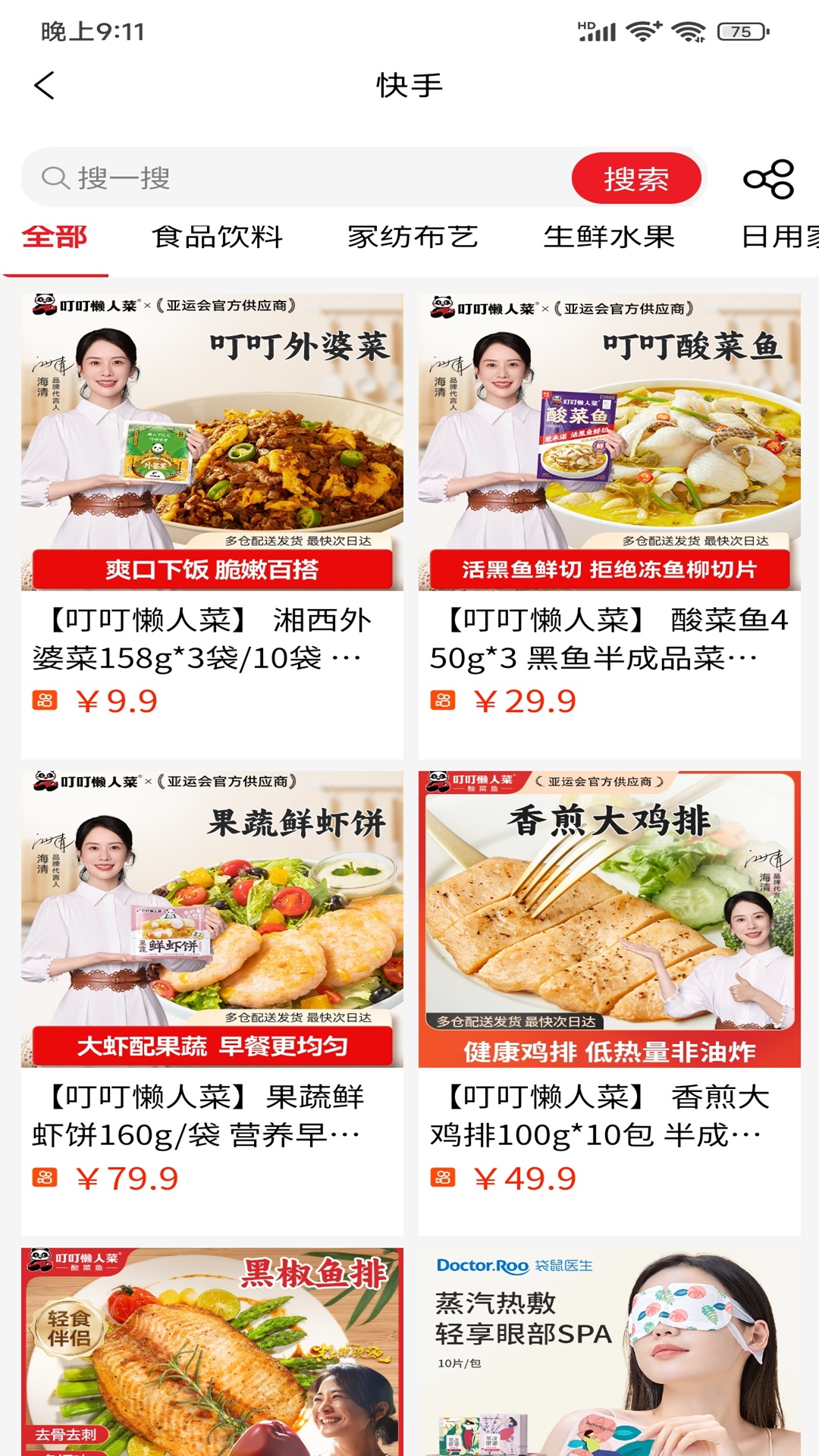The height and width of the screenshot is (1456, 819).
Task: Select the 全部 category tab
Action: click(55, 236)
